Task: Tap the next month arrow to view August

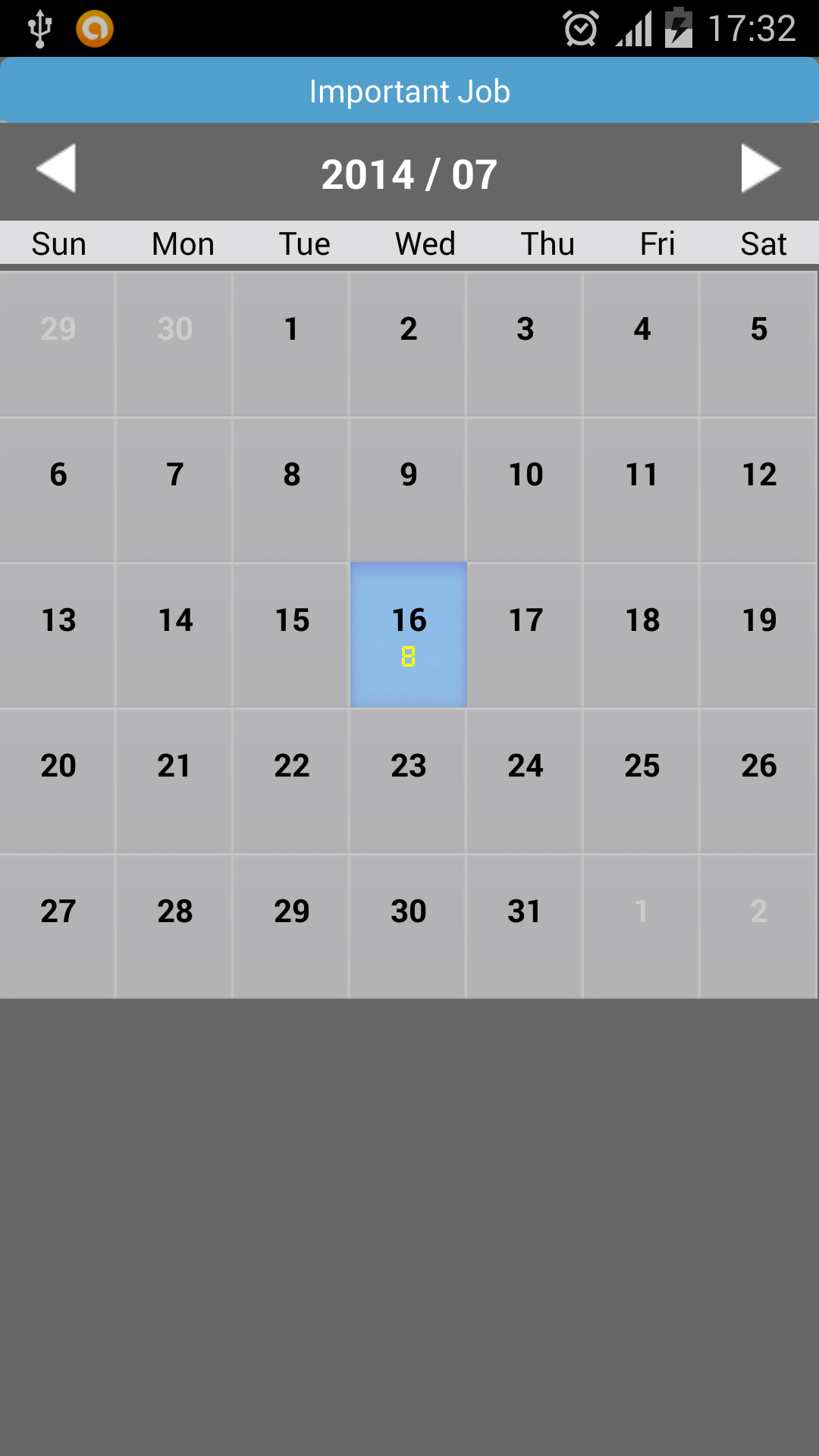Action: (x=761, y=169)
